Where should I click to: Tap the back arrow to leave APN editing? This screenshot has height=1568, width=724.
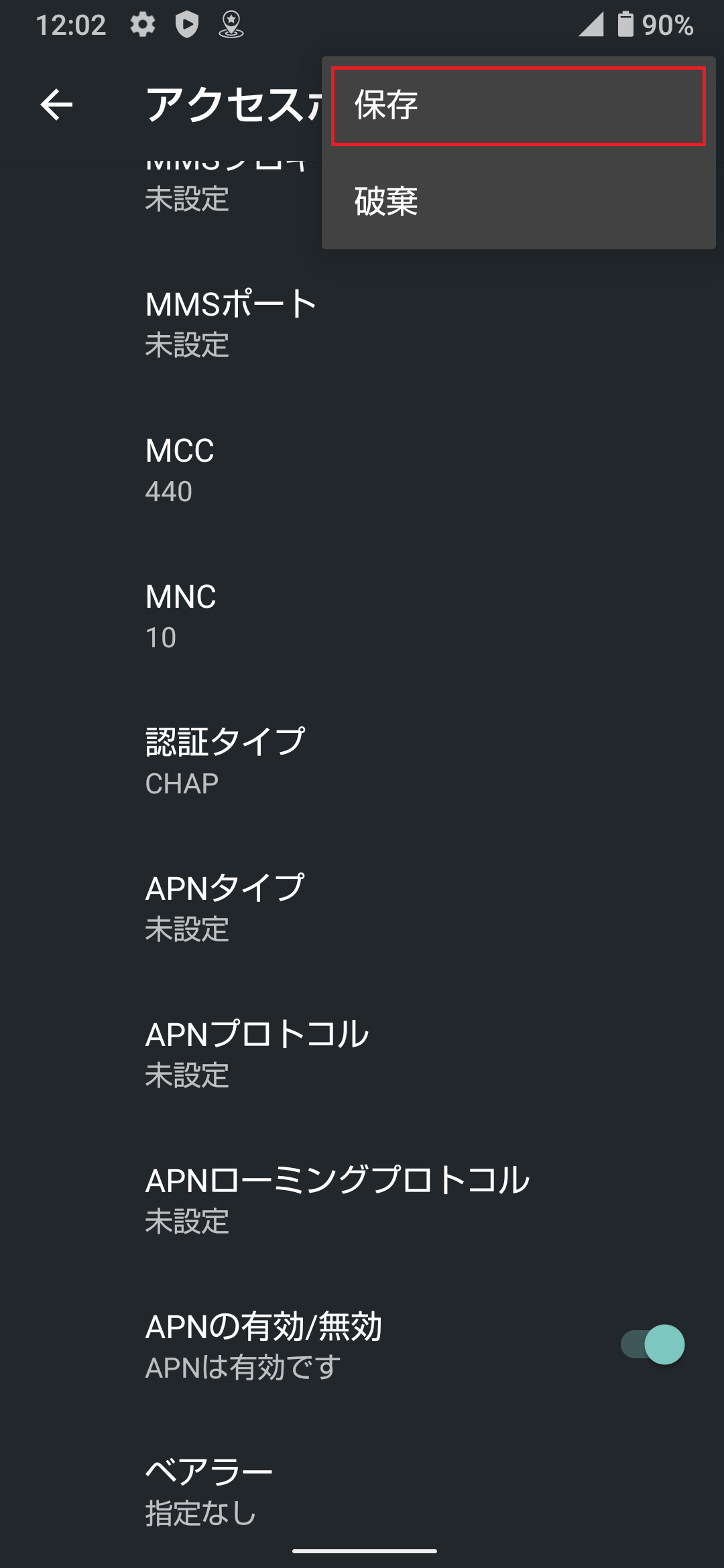tap(56, 104)
